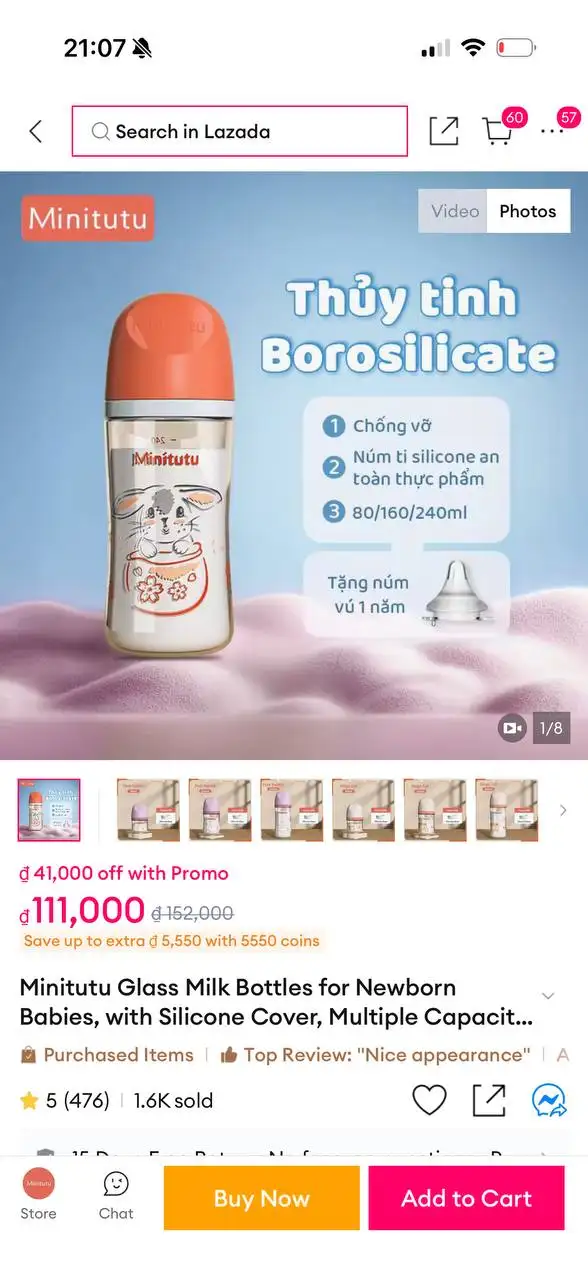Share product via icon beside heart

click(489, 1101)
